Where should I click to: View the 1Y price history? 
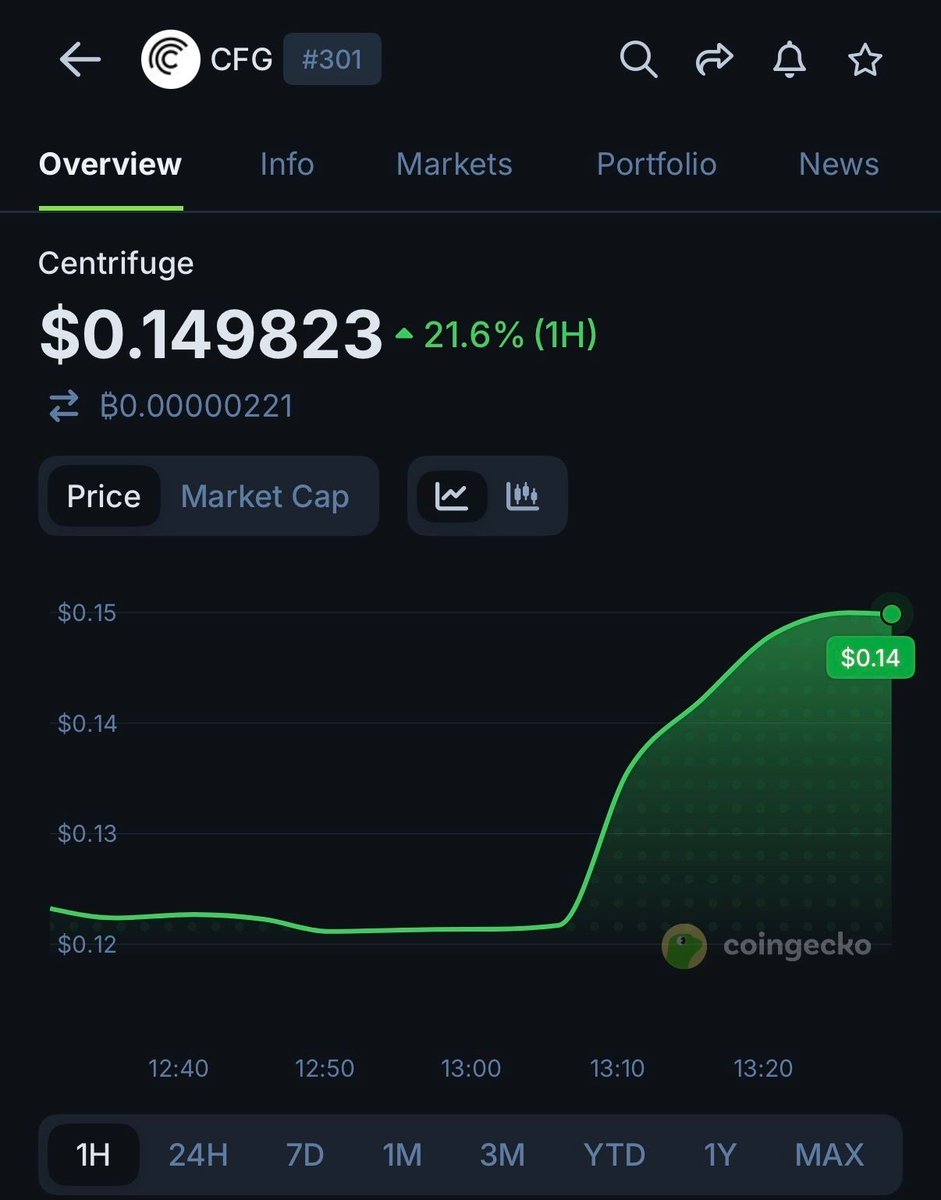[x=720, y=1155]
